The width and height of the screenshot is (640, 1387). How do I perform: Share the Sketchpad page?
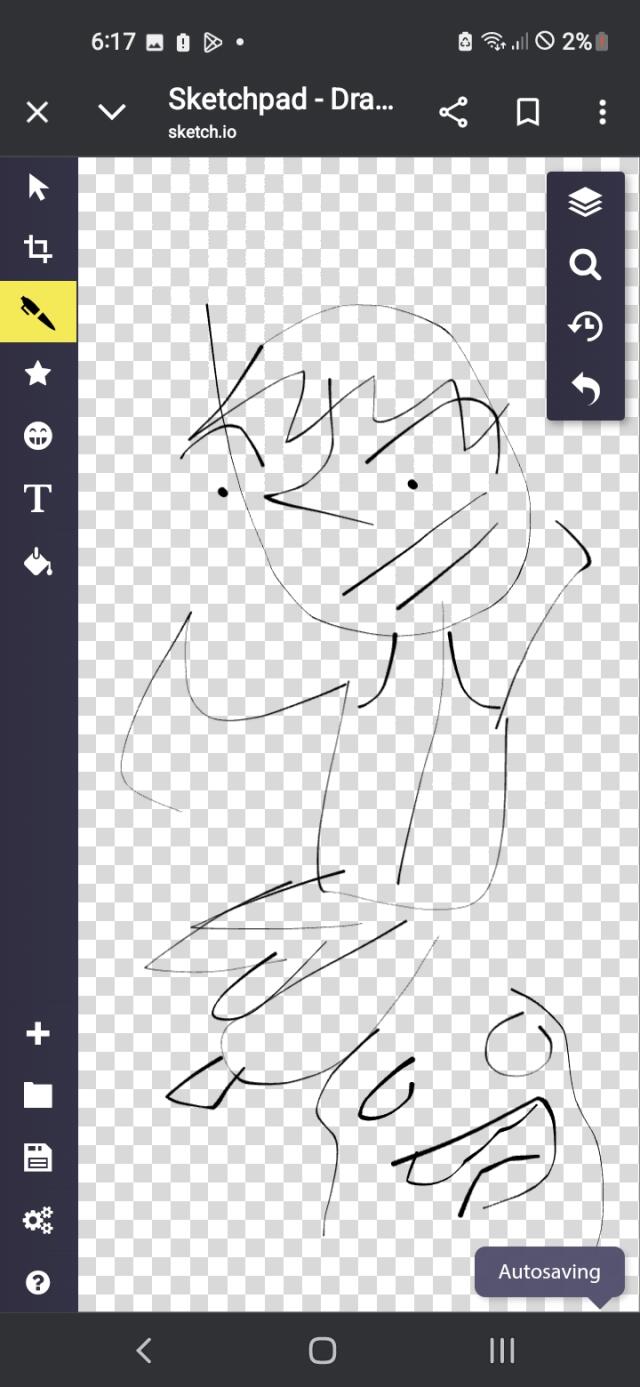click(x=453, y=112)
